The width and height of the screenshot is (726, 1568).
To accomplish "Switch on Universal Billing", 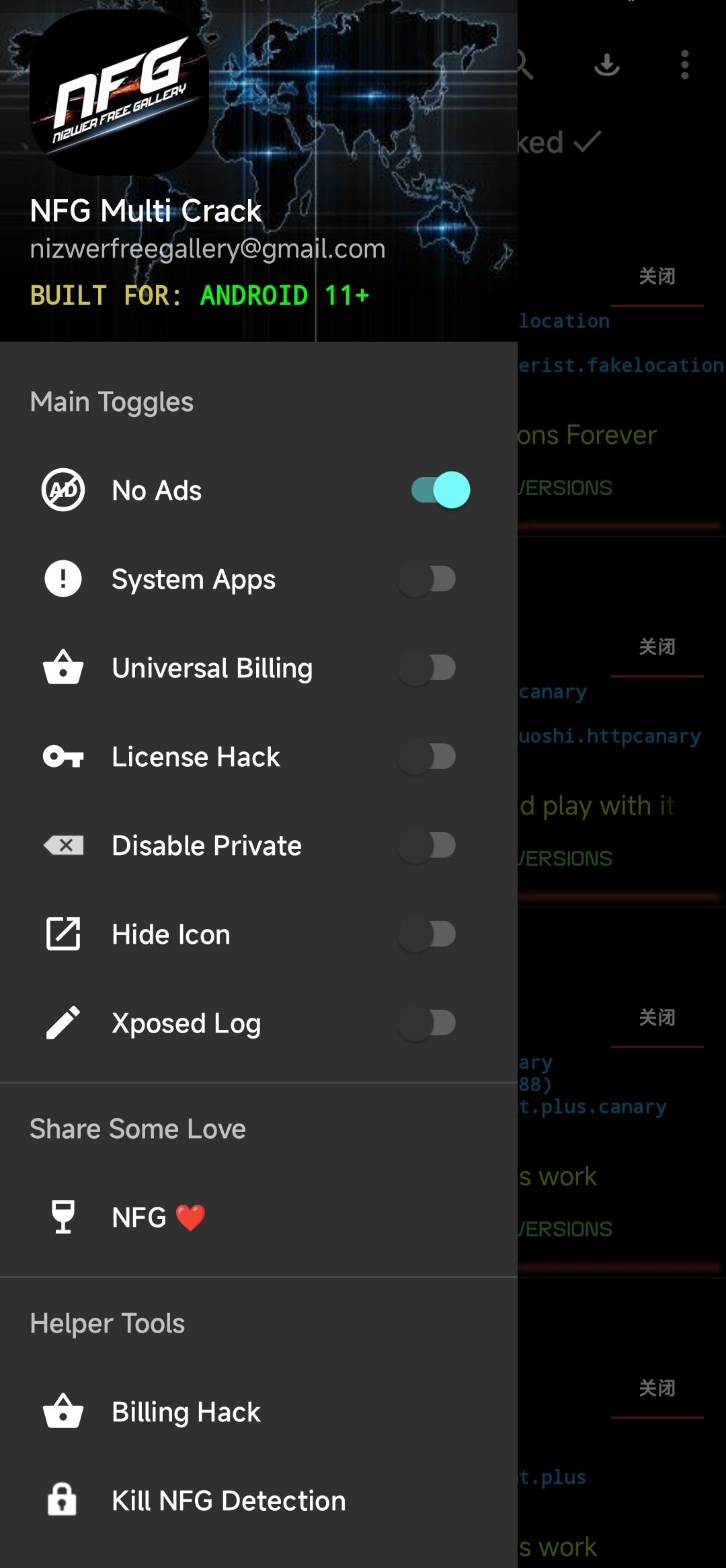I will point(427,668).
